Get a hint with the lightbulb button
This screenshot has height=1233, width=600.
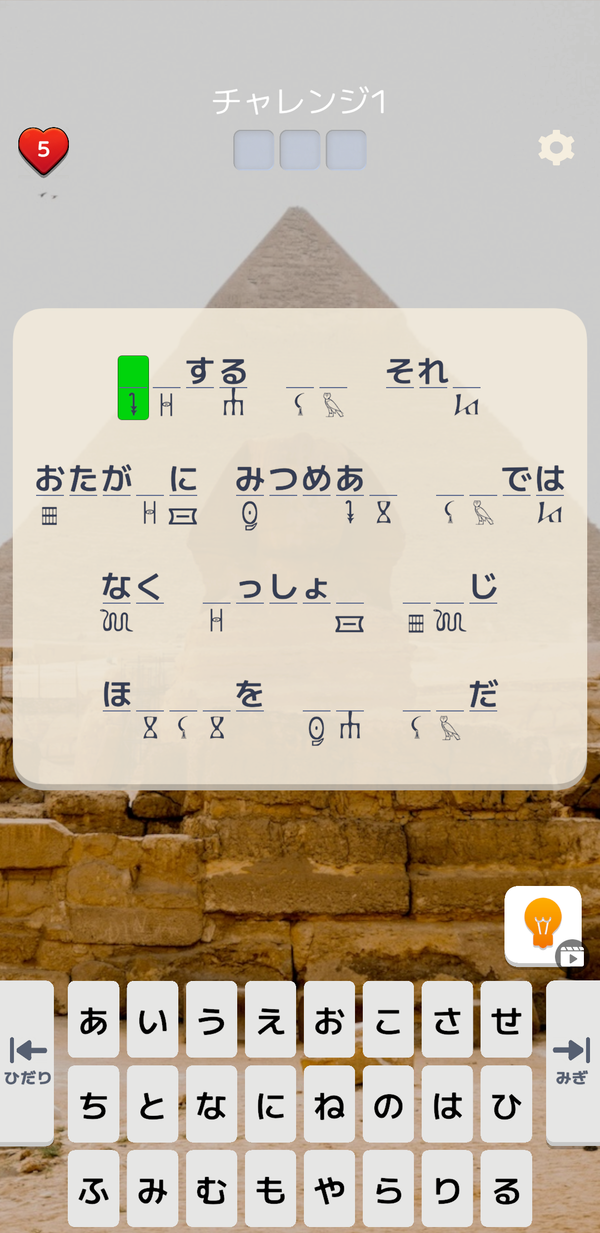(543, 925)
